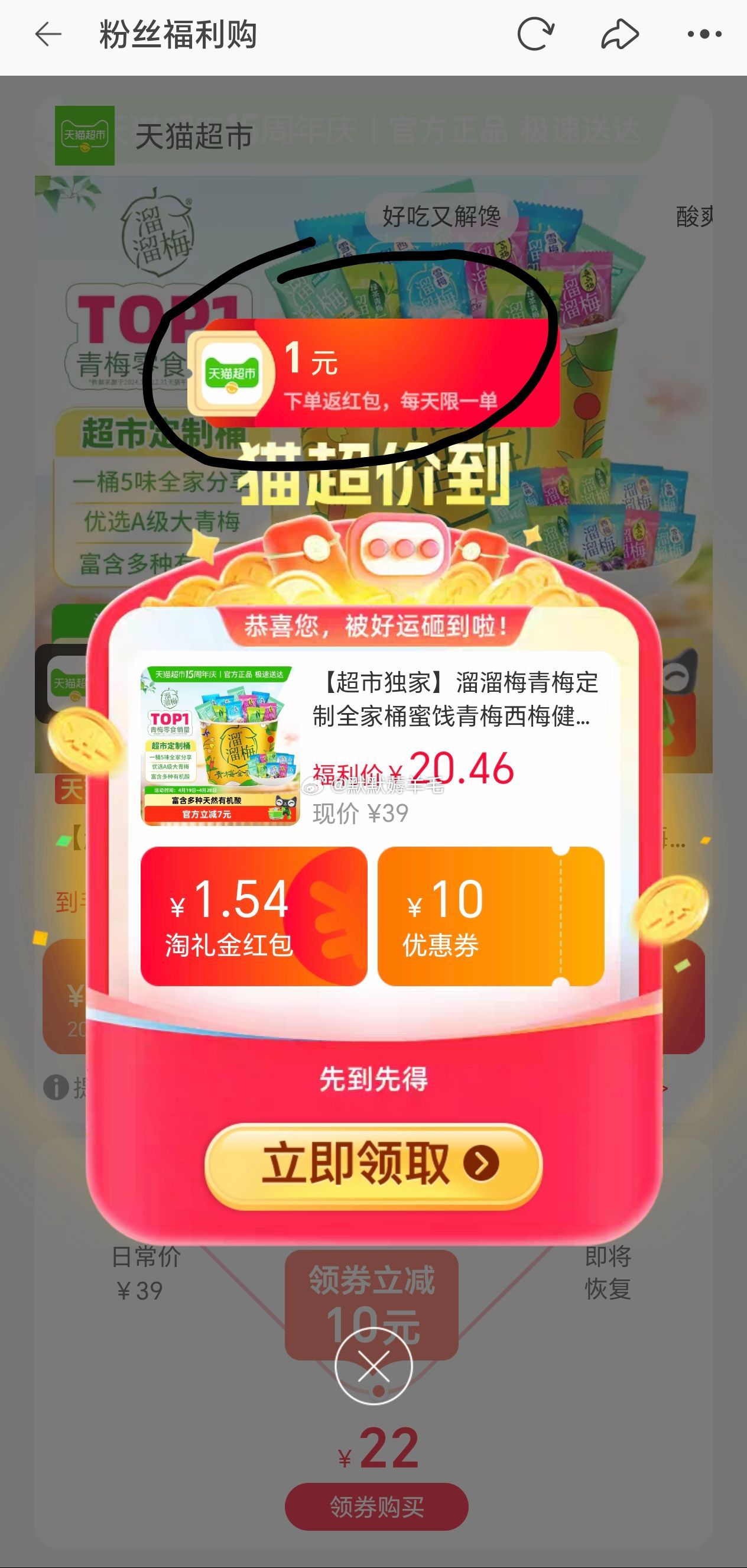Screen dimensions: 747x1568
Task: Select the ¥1.54 淘礼金红包 card
Action: point(254,915)
